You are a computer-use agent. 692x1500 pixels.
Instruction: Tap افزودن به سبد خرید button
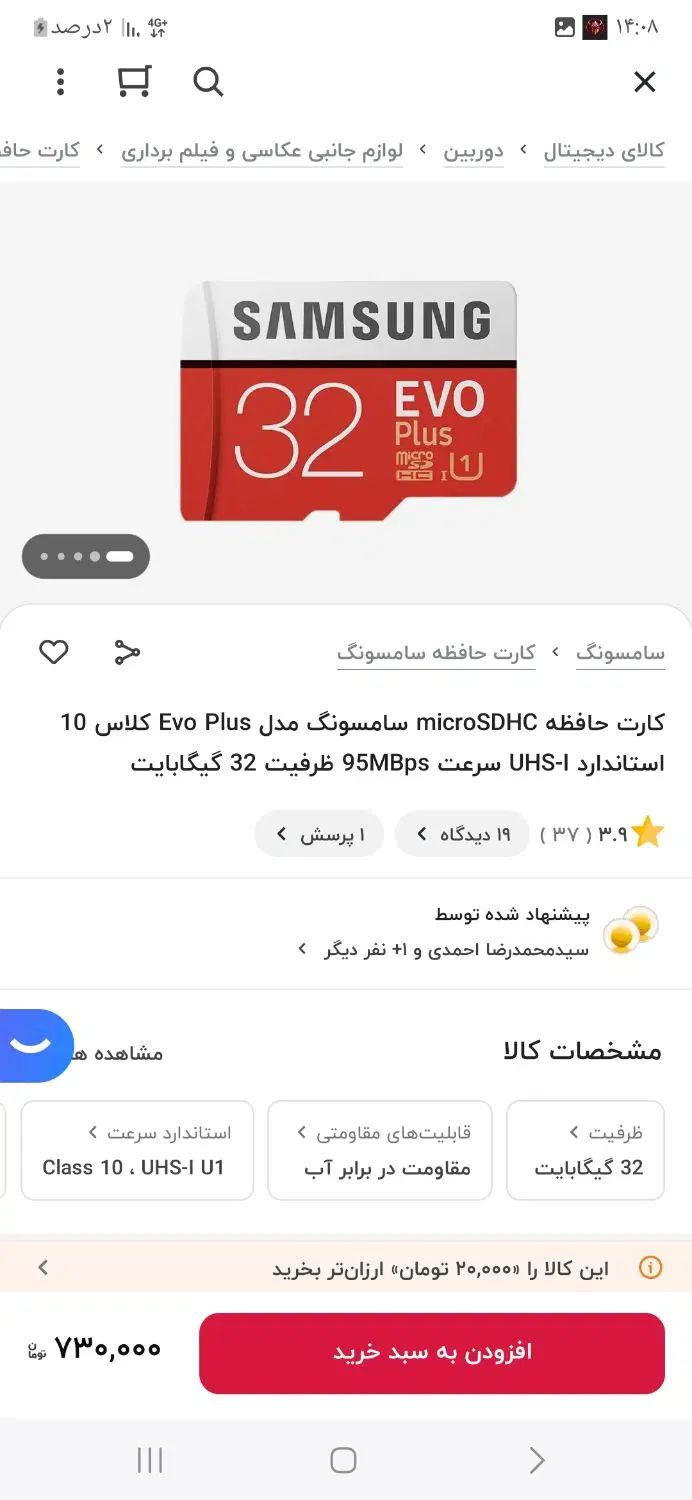432,1353
